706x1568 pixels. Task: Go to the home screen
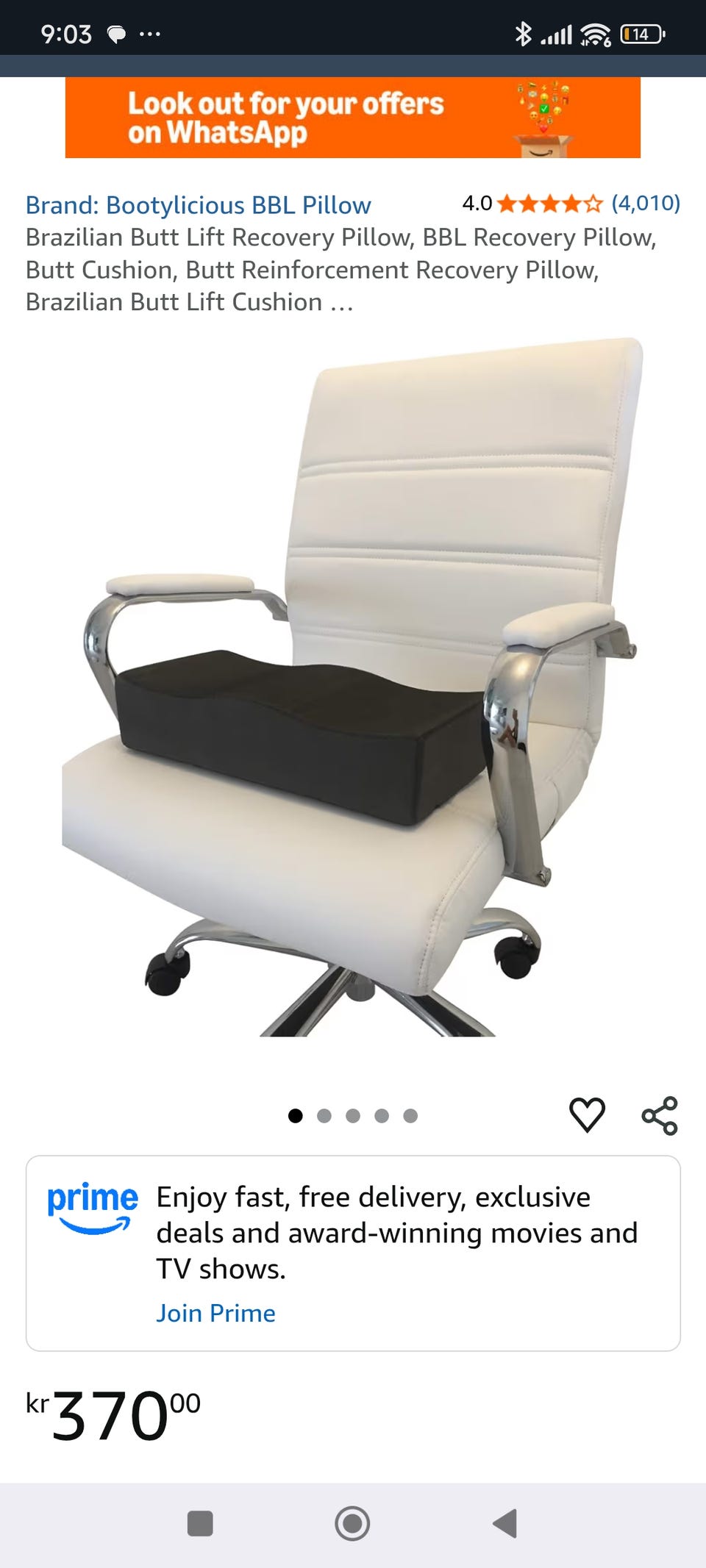pyautogui.click(x=352, y=1523)
